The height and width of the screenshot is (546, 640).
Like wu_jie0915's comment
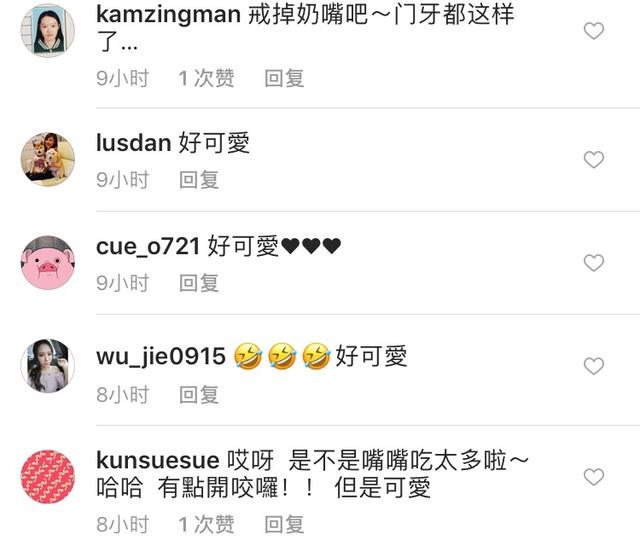593,366
